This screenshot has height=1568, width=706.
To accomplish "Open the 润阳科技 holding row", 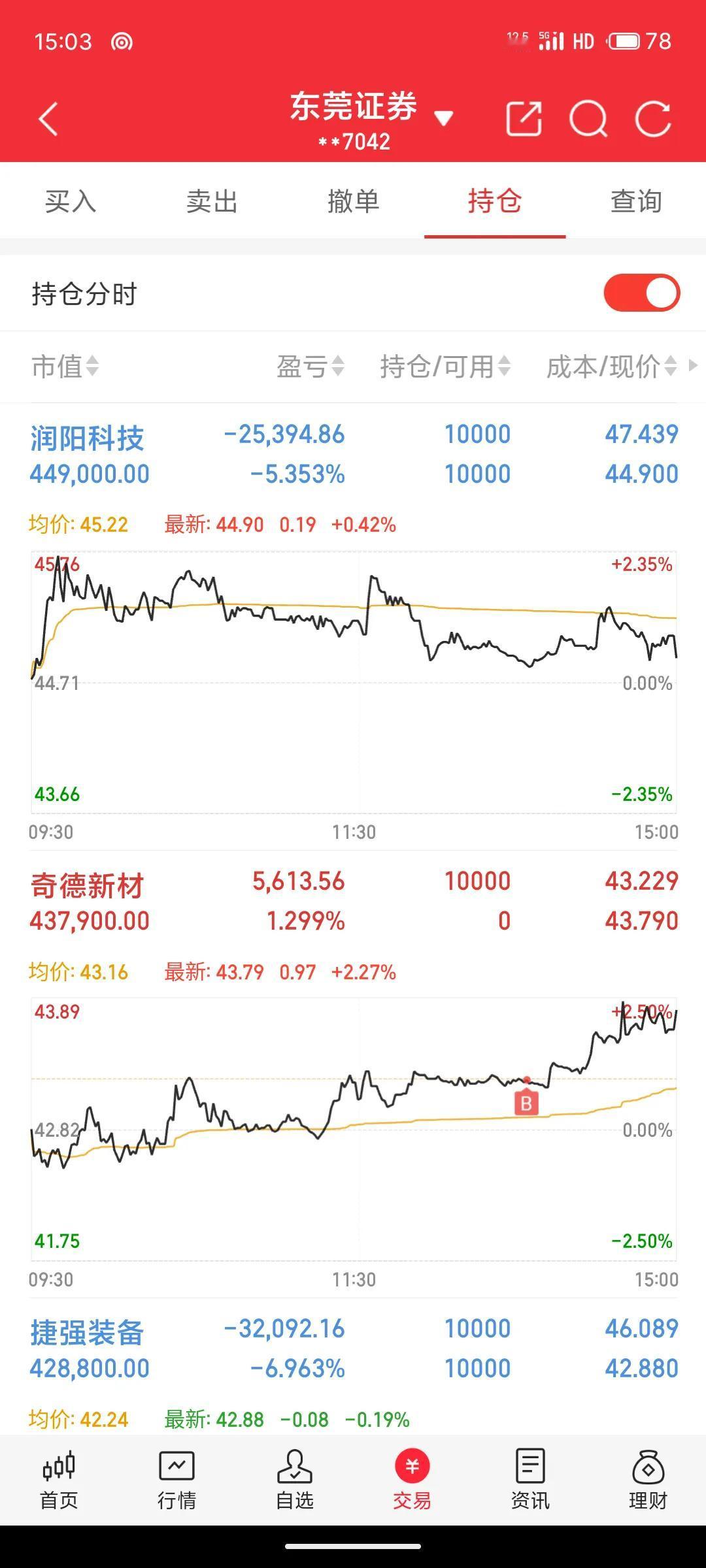I will [353, 454].
